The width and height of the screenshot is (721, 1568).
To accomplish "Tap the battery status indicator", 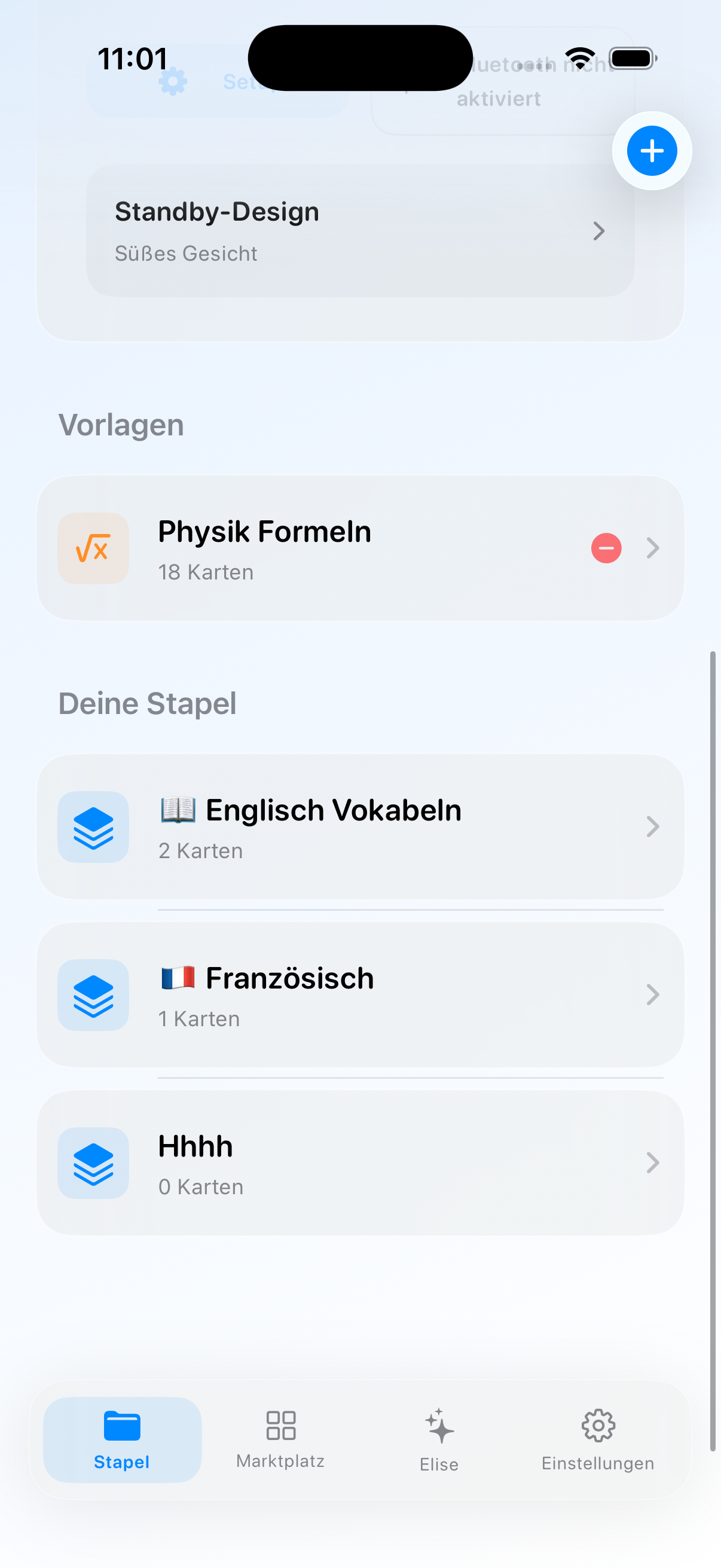I will click(633, 58).
